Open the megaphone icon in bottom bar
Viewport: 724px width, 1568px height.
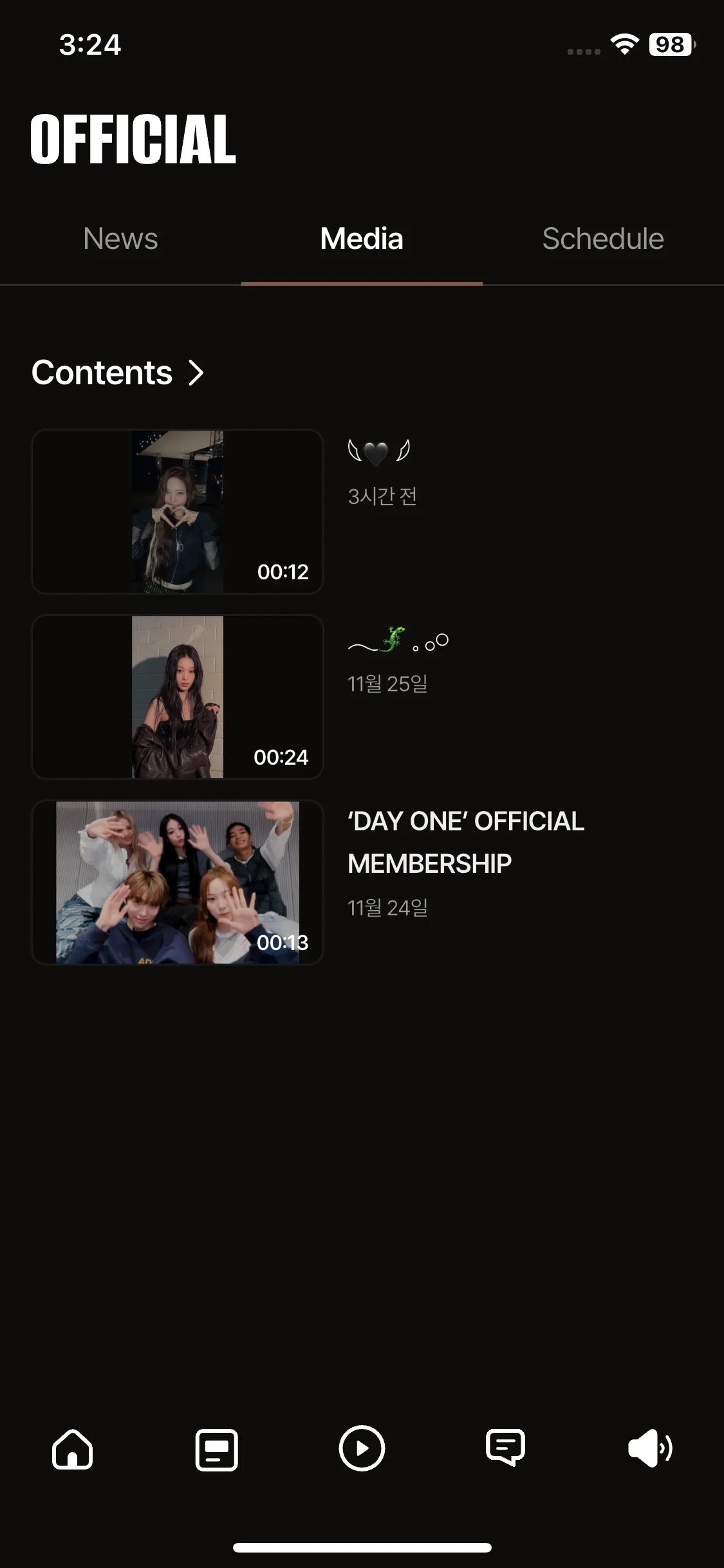coord(650,1449)
